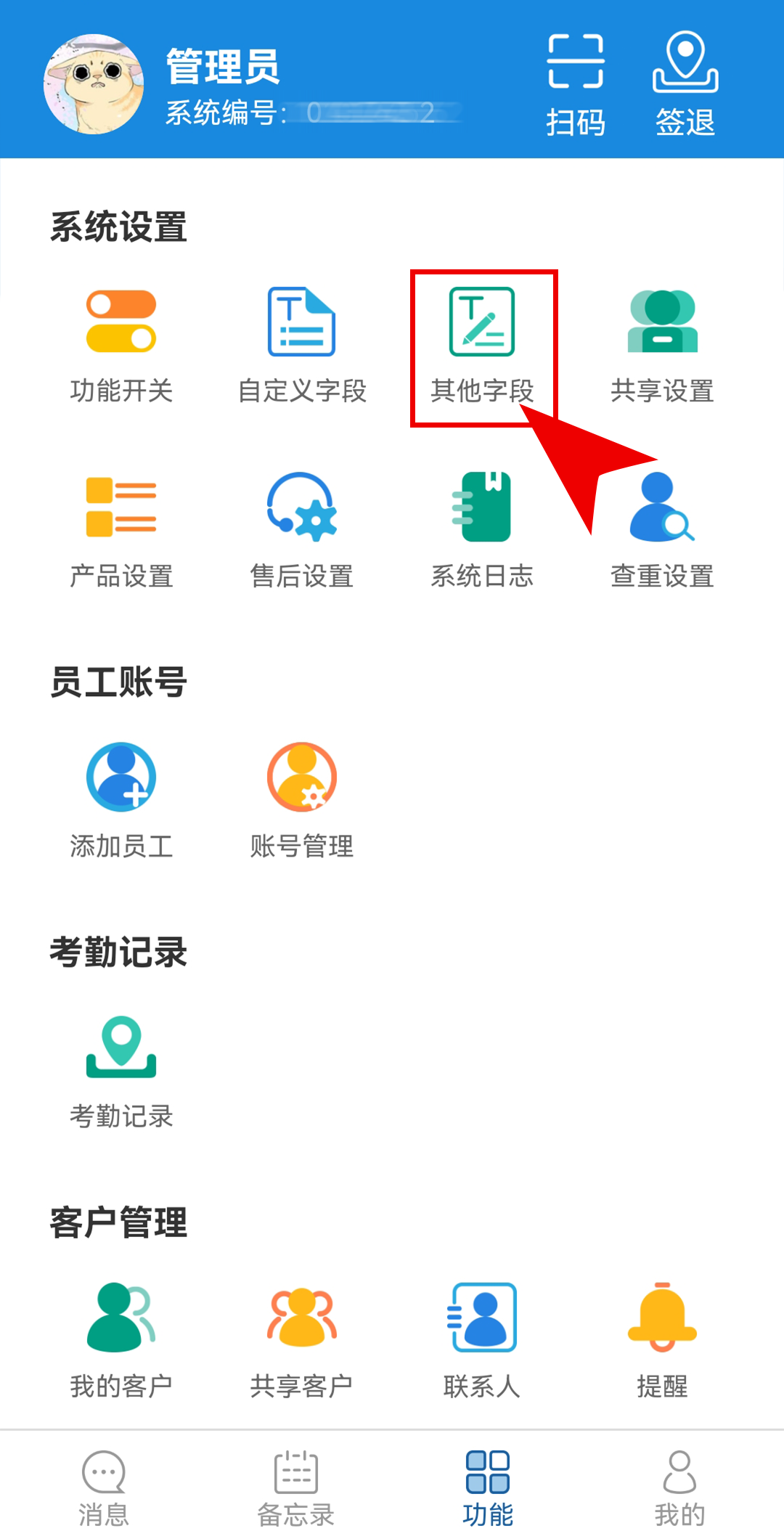Select 添加员工 to add an employee
Screen dimensions: 784x1539
(121, 799)
